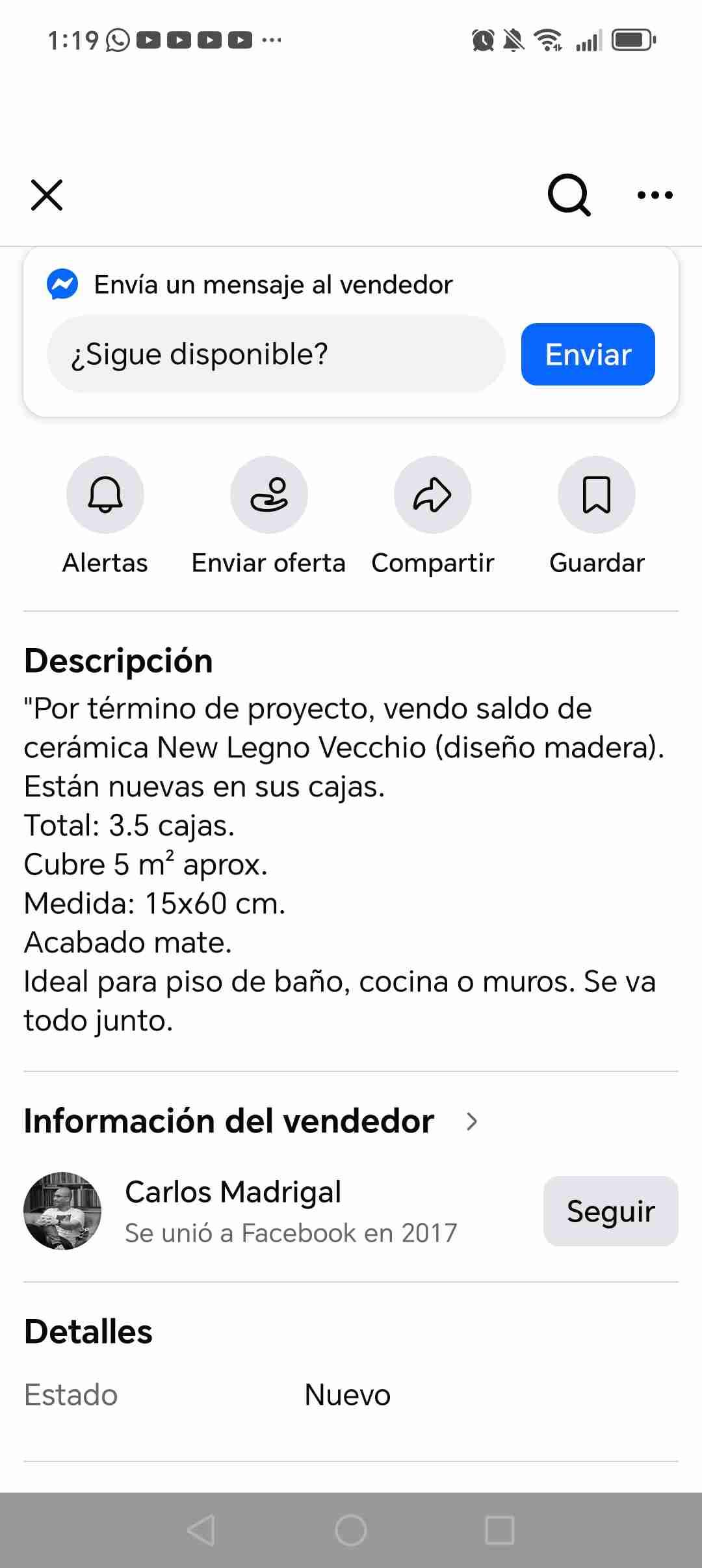
Task: Turn on Alertas for this listing
Action: [x=105, y=495]
